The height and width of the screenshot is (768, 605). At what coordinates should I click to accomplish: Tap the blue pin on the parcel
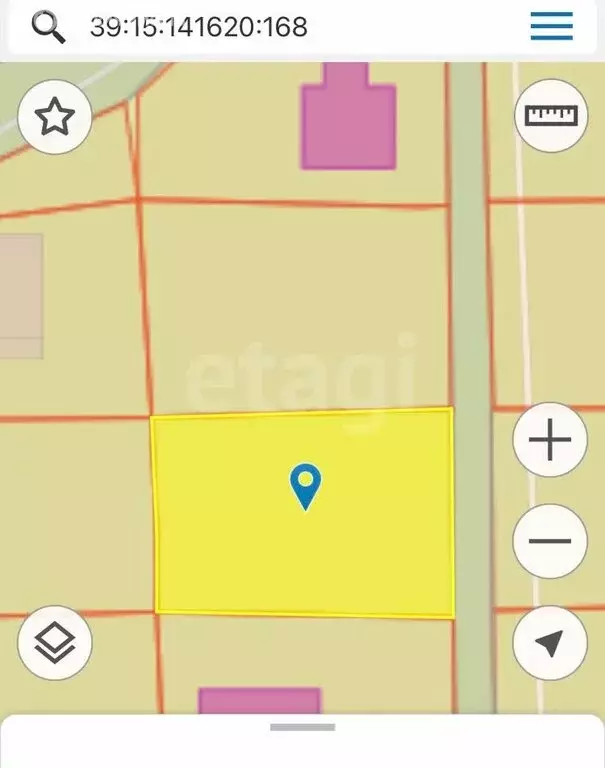[x=305, y=486]
